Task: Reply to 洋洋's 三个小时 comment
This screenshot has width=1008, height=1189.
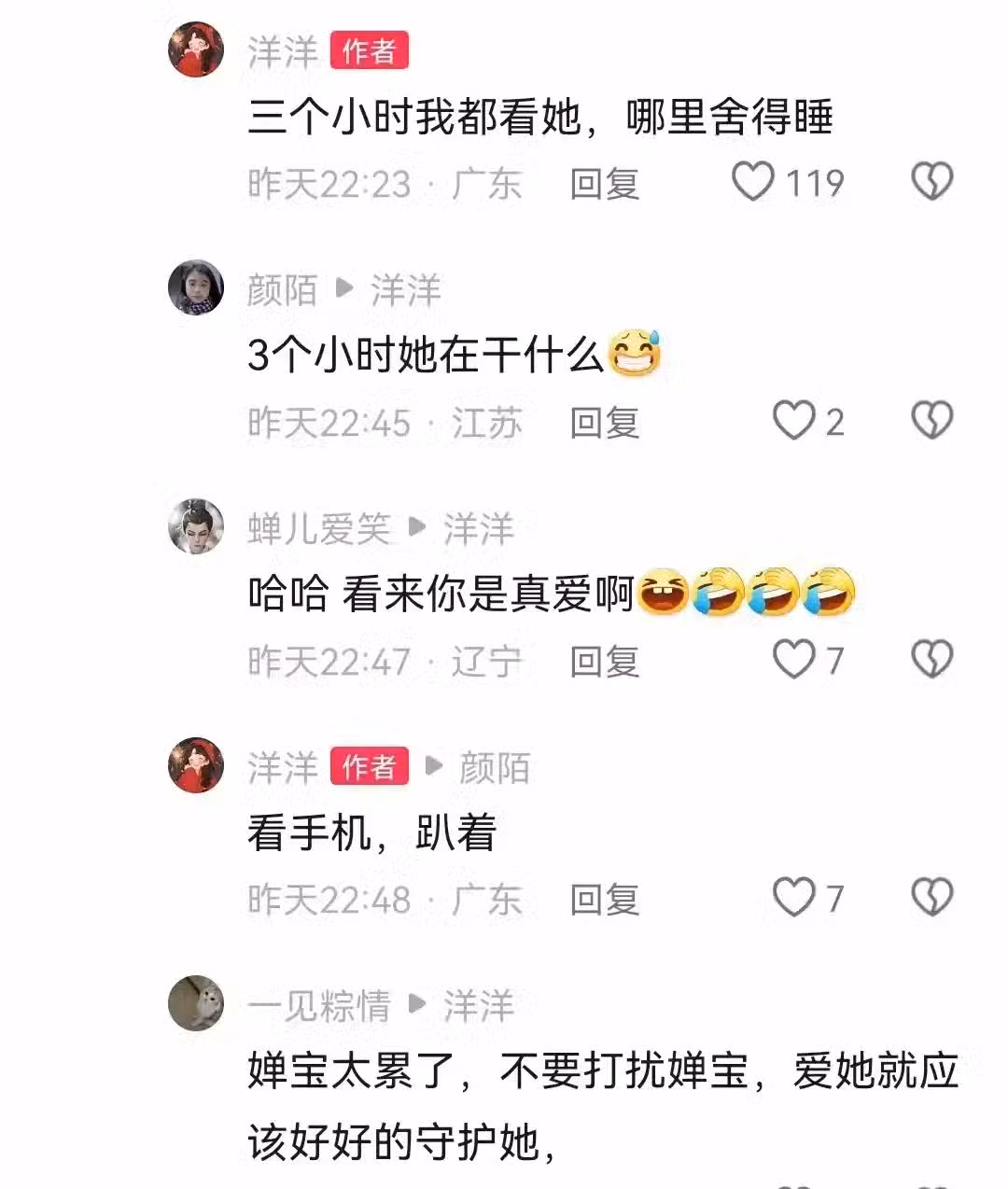Action: pyautogui.click(x=604, y=184)
